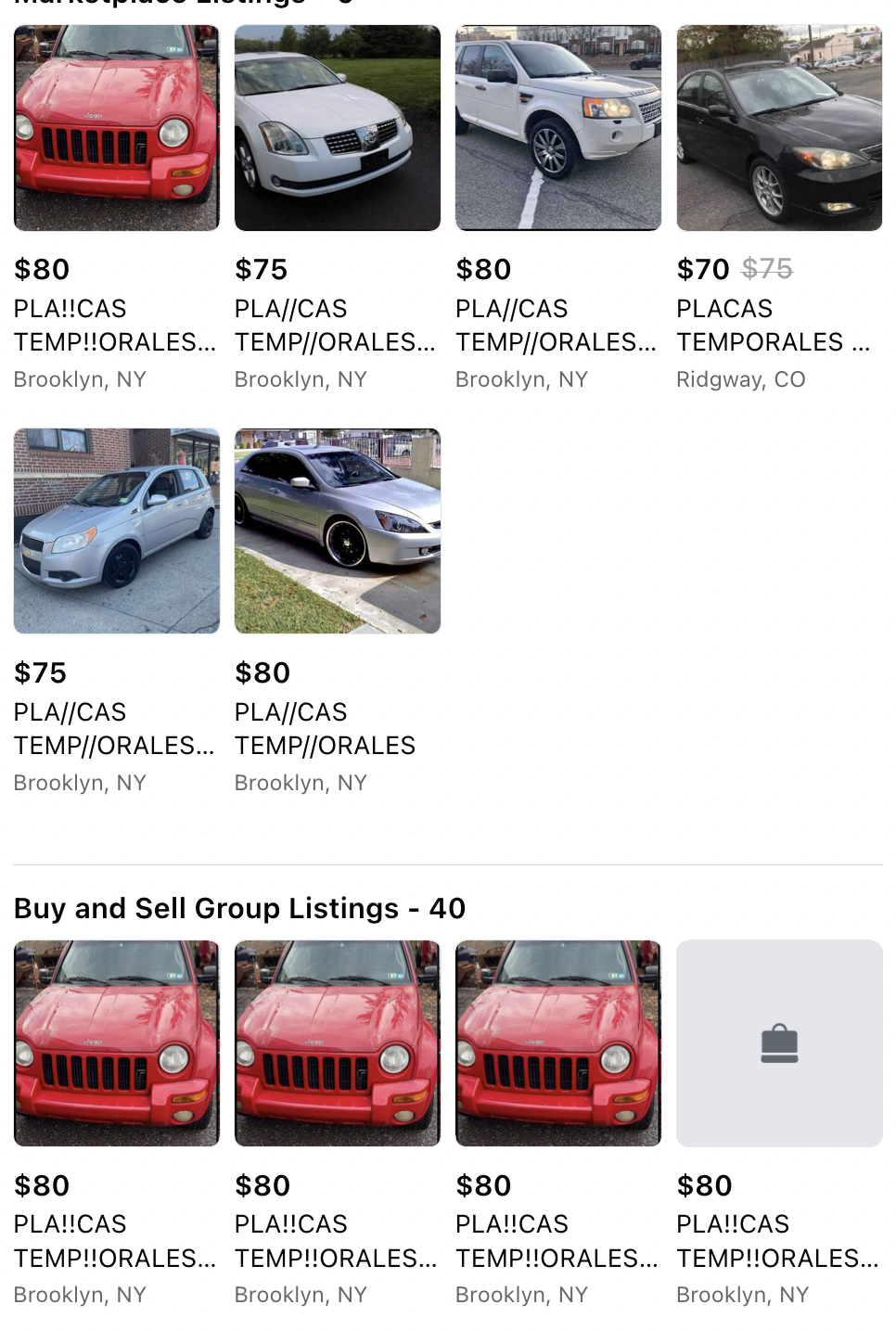
Task: Open the $80 white SUV listing
Action: (558, 128)
